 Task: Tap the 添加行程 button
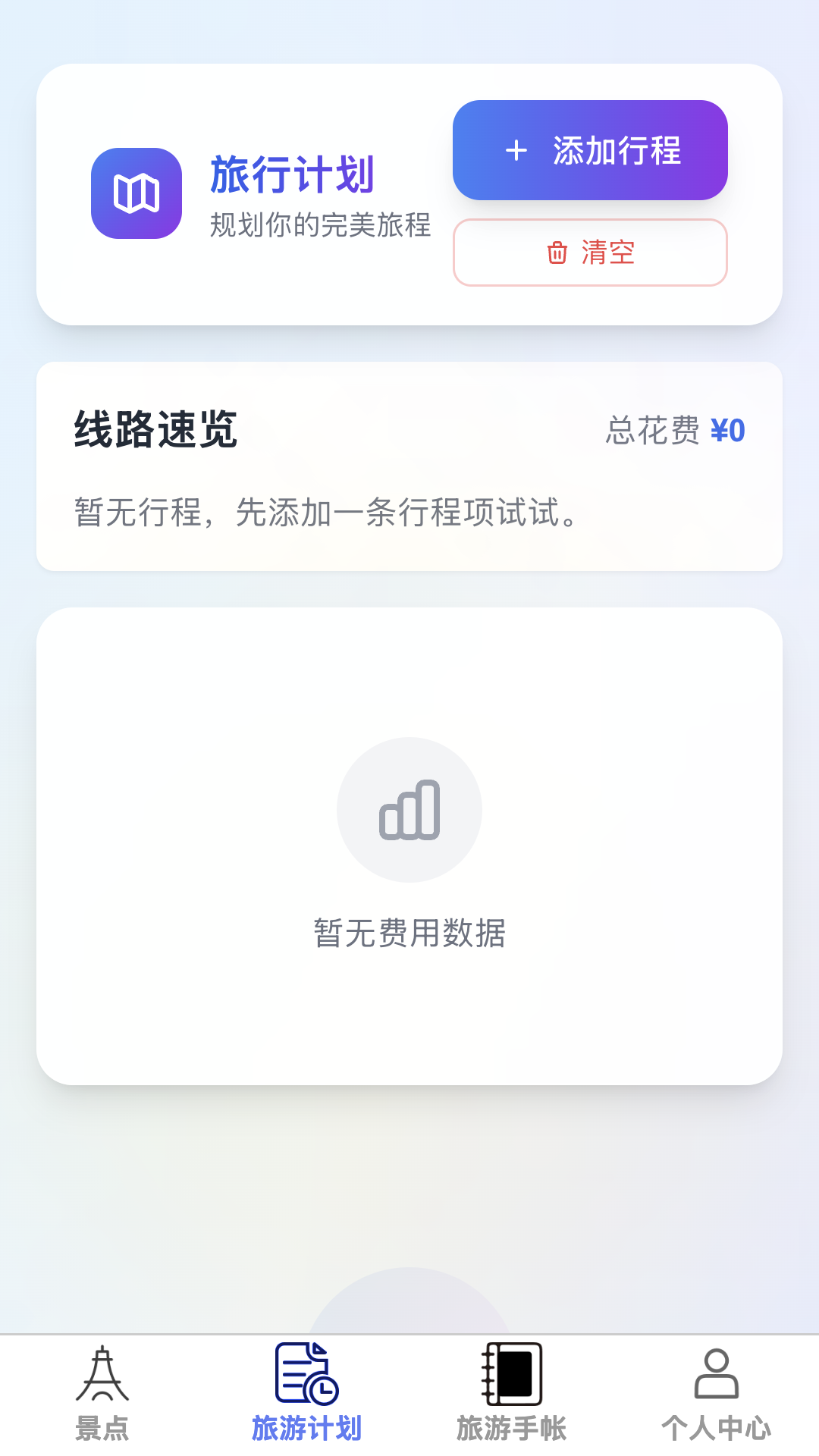[x=590, y=150]
